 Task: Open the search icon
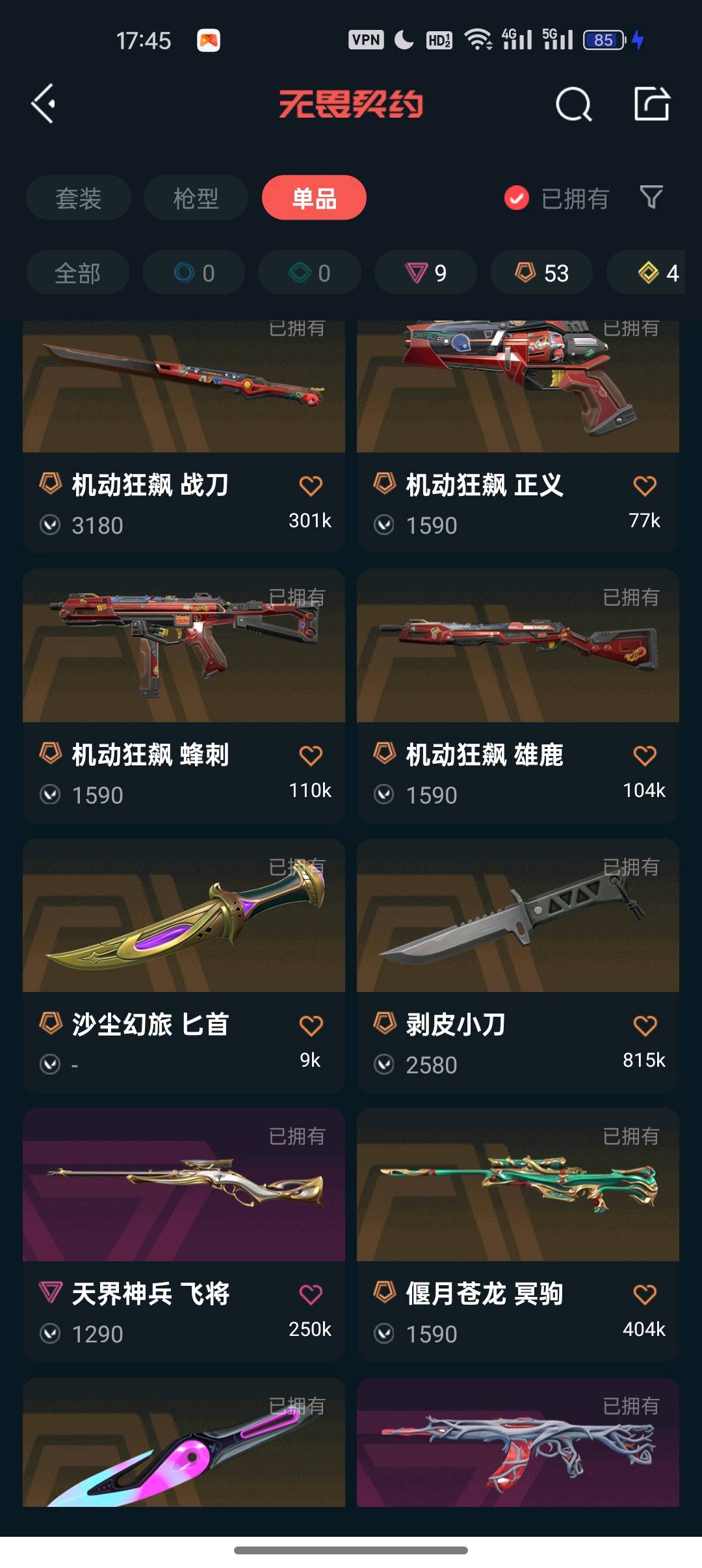(573, 104)
